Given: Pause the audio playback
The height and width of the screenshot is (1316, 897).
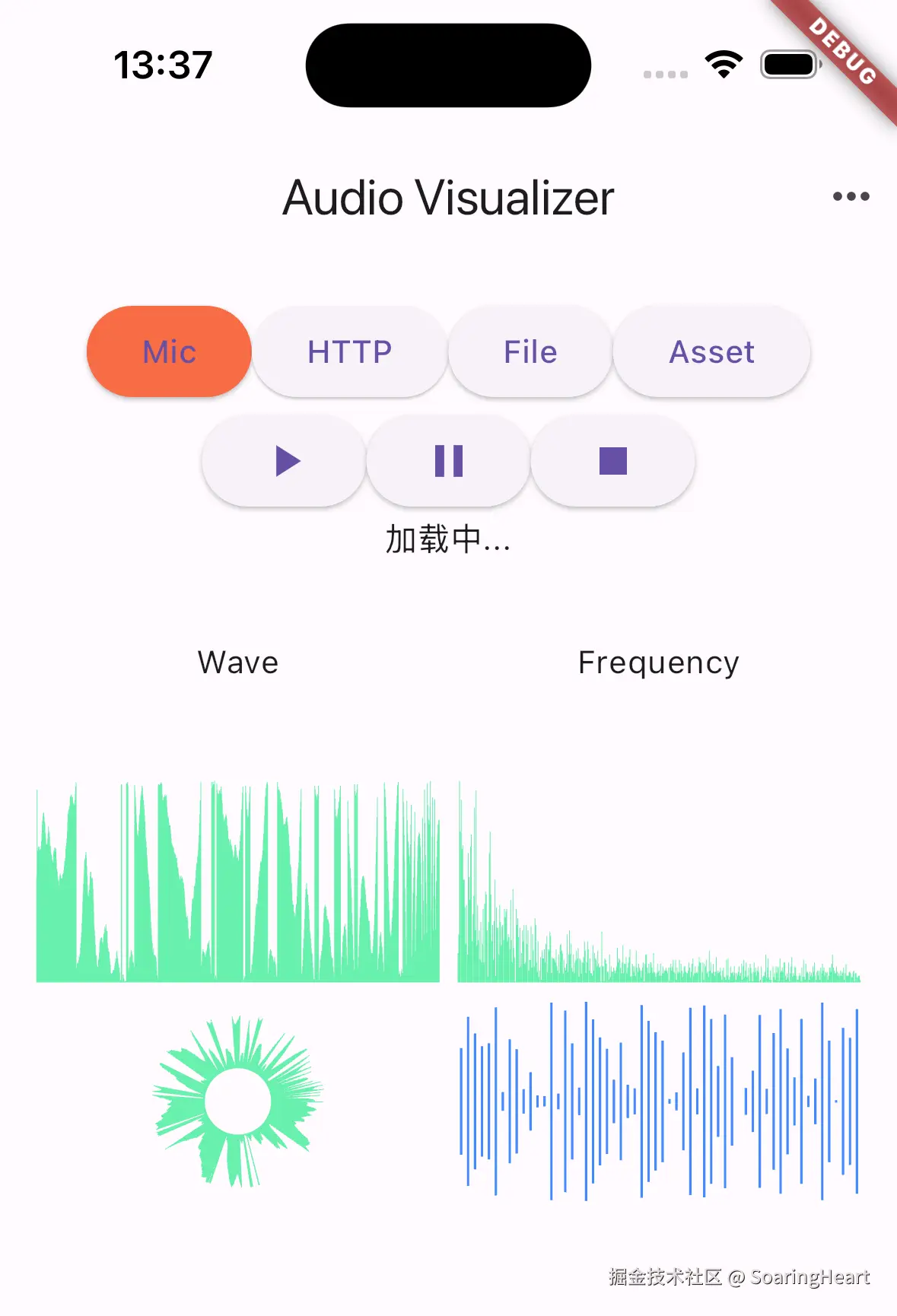Looking at the screenshot, I should 447,461.
